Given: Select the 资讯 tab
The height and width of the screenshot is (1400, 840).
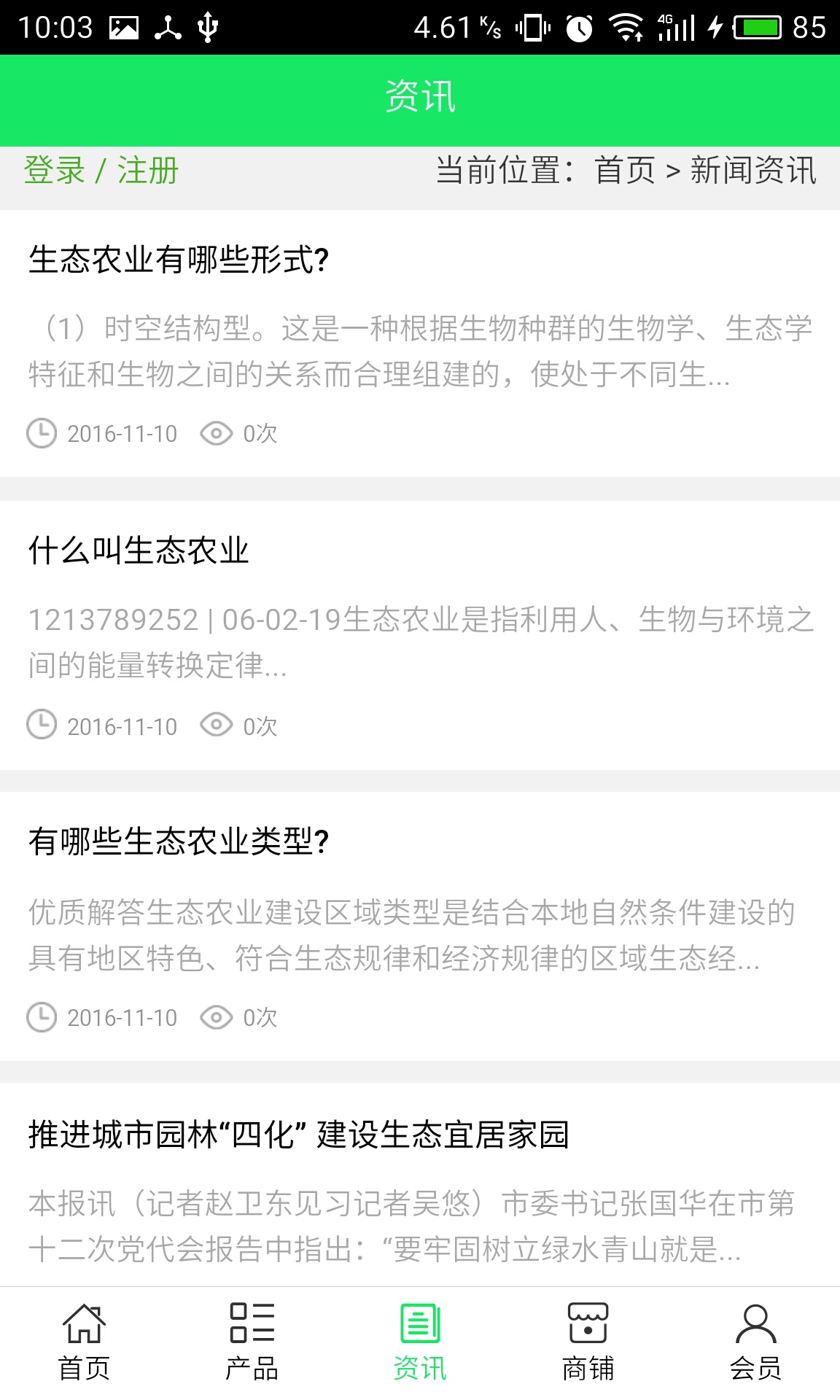Looking at the screenshot, I should click(x=420, y=1343).
